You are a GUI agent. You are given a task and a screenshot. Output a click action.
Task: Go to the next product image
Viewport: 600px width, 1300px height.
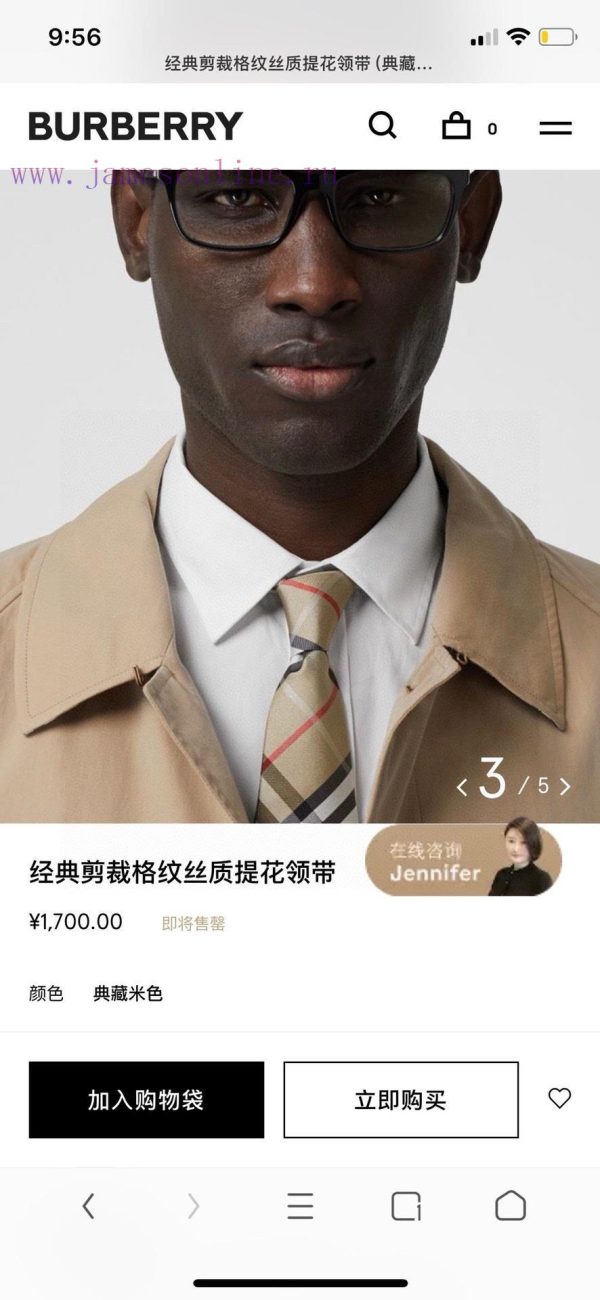565,786
